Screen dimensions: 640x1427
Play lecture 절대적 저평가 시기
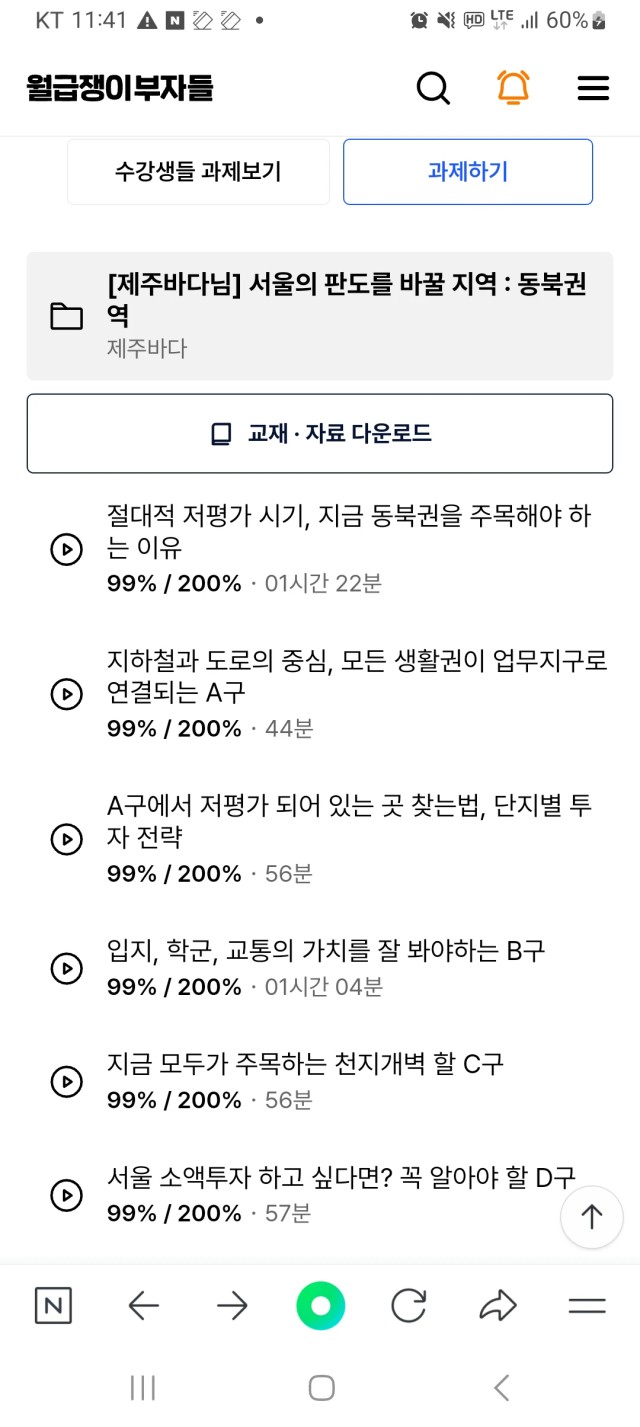pos(67,549)
